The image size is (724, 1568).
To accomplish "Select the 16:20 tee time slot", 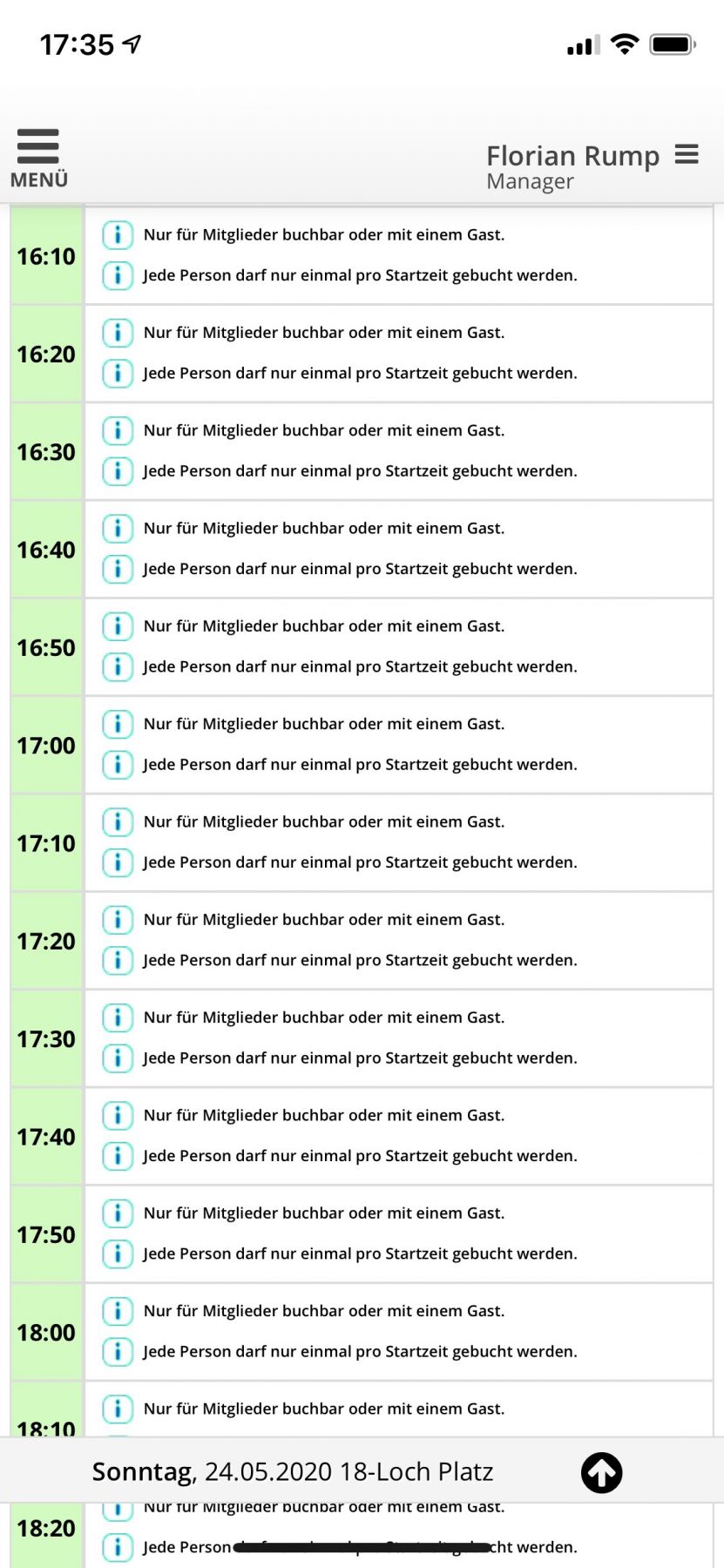I will point(46,354).
